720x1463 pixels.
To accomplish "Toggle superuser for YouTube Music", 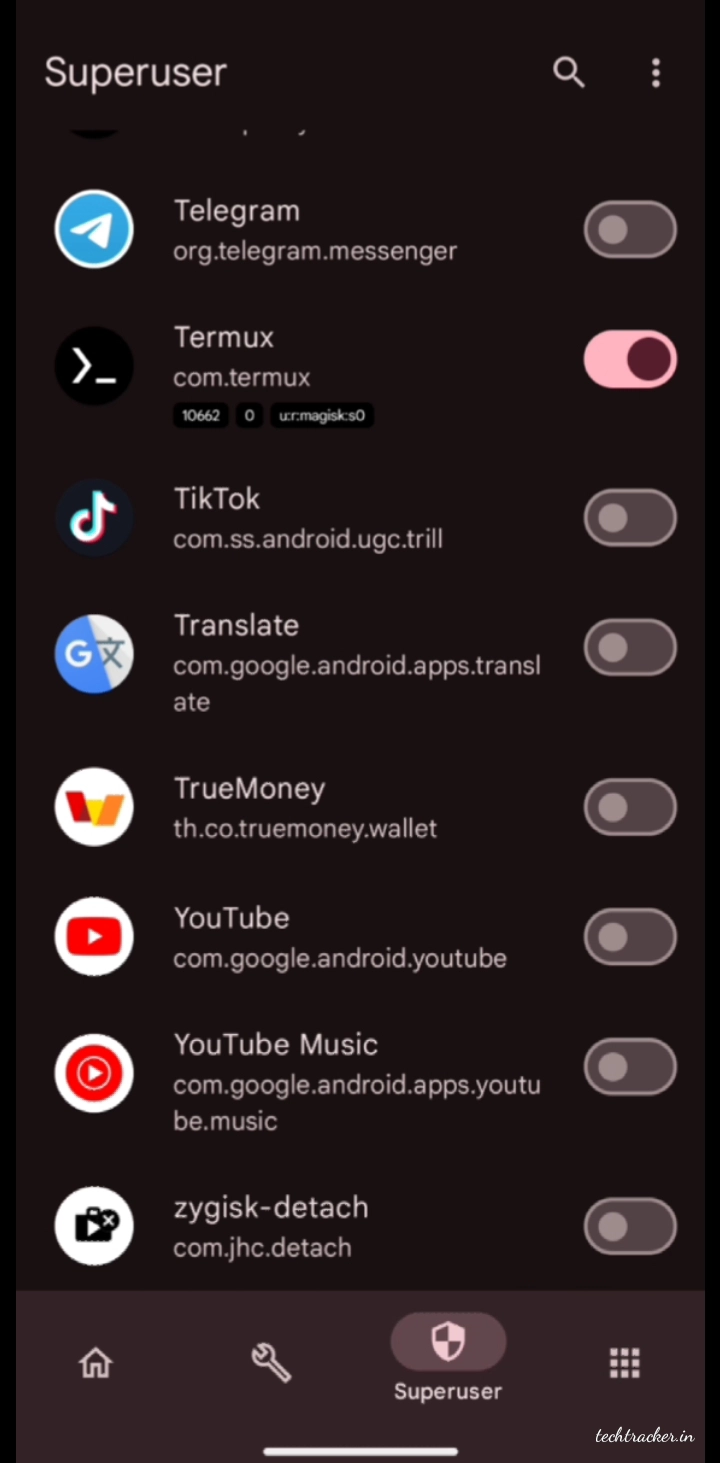I will 630,1067.
